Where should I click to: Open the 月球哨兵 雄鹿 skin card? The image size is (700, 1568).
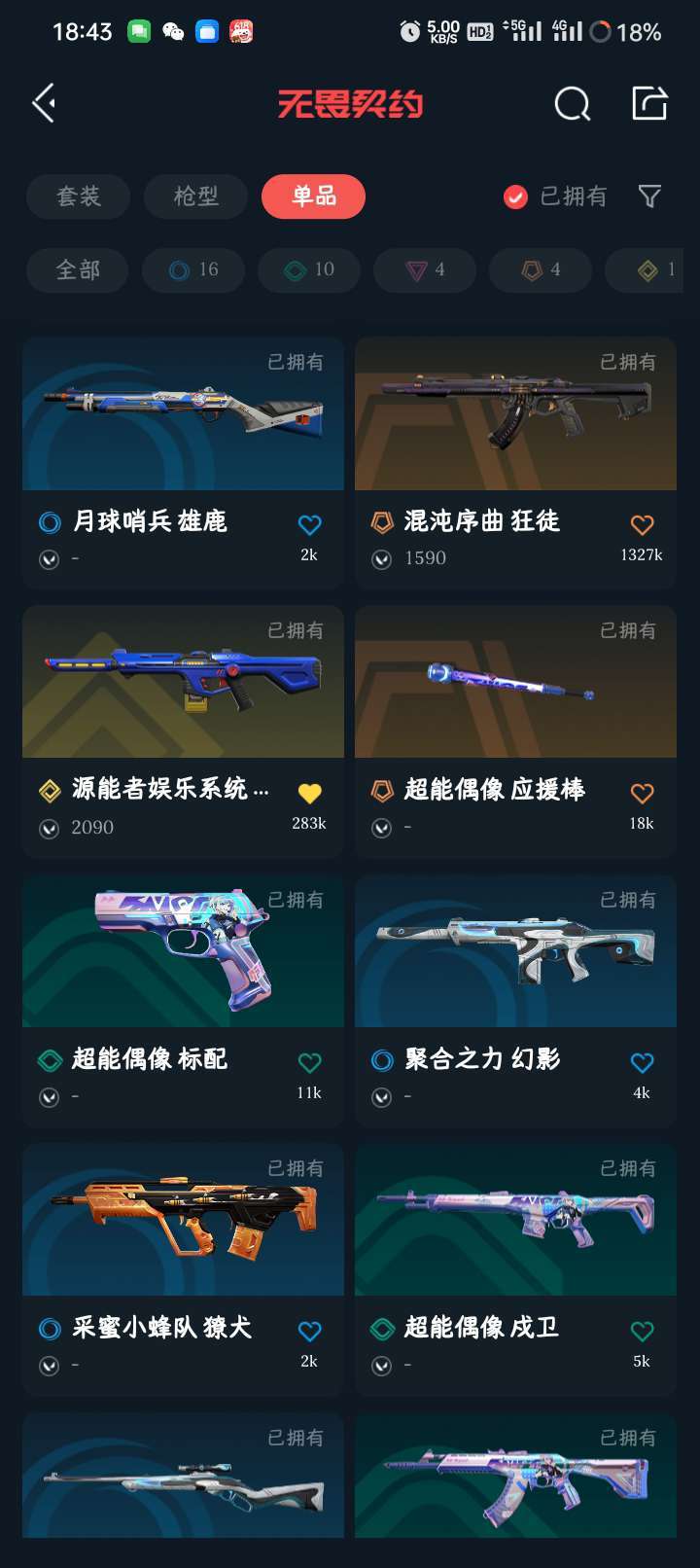[x=183, y=463]
